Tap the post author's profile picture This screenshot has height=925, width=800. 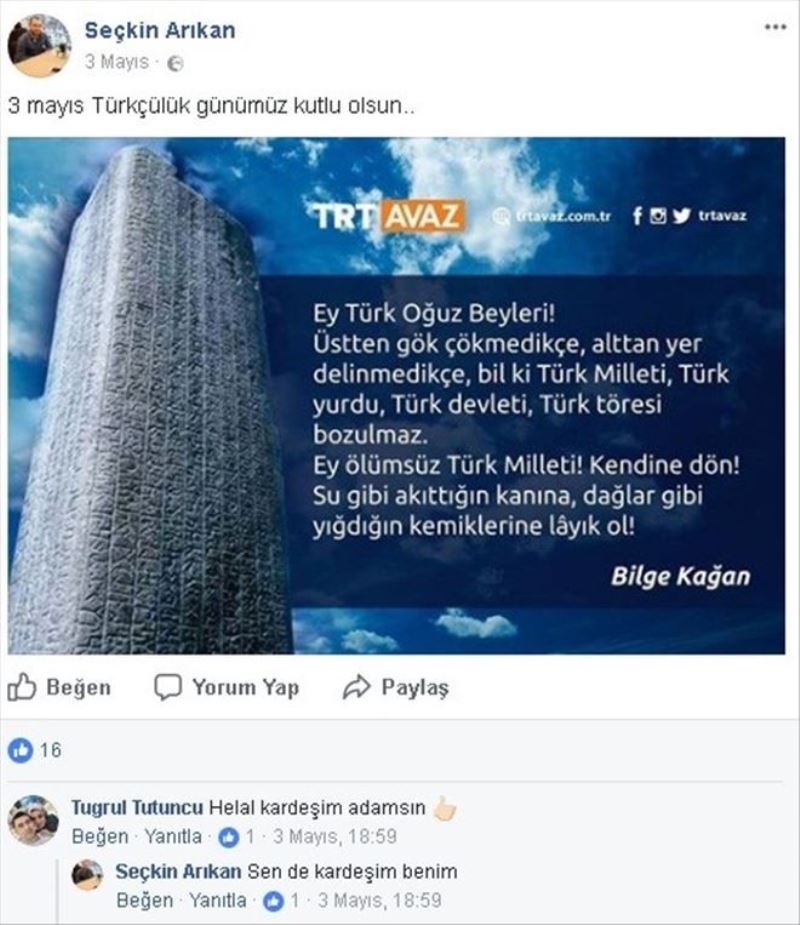pyautogui.click(x=39, y=45)
